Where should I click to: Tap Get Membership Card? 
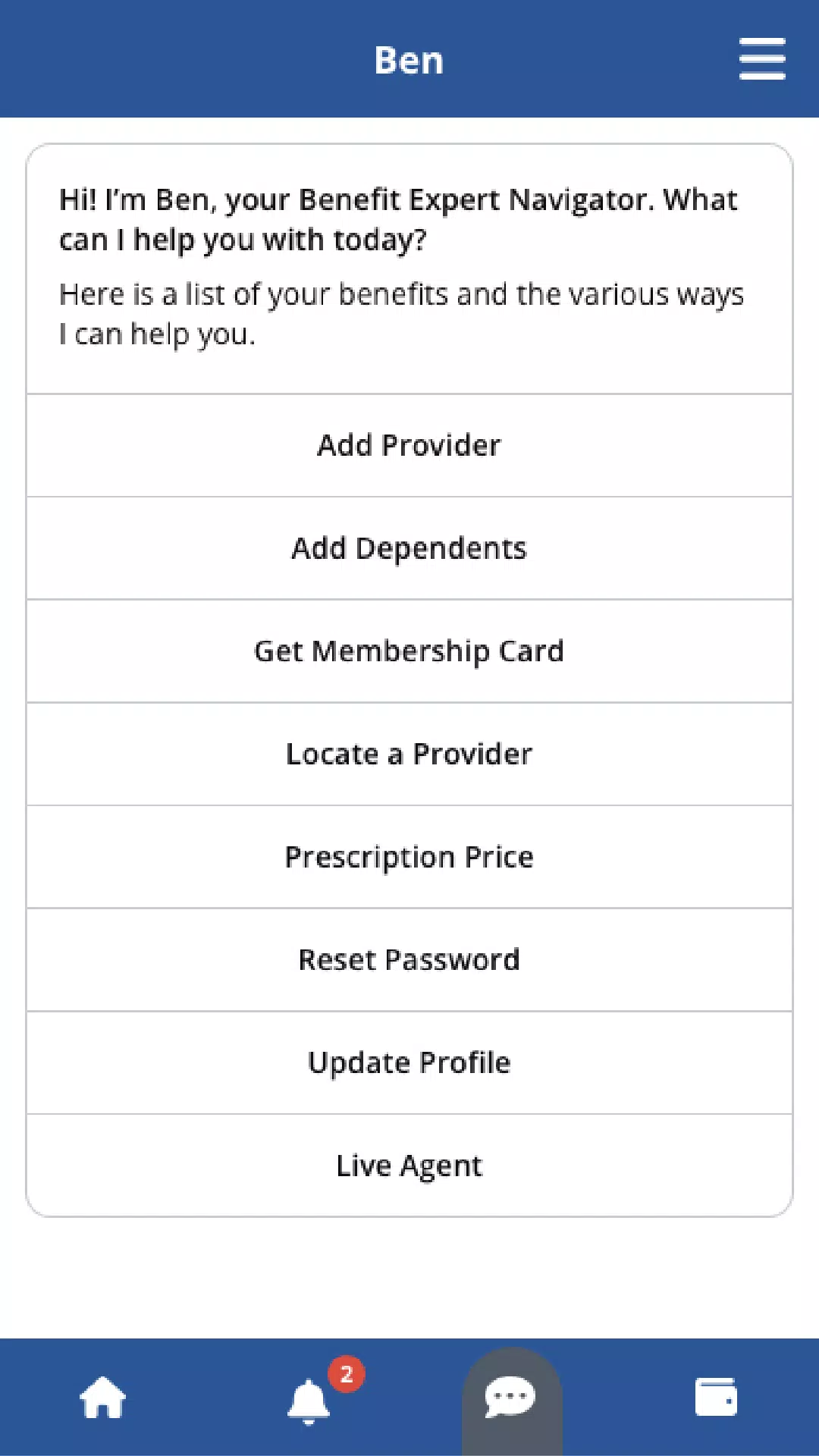coord(409,651)
